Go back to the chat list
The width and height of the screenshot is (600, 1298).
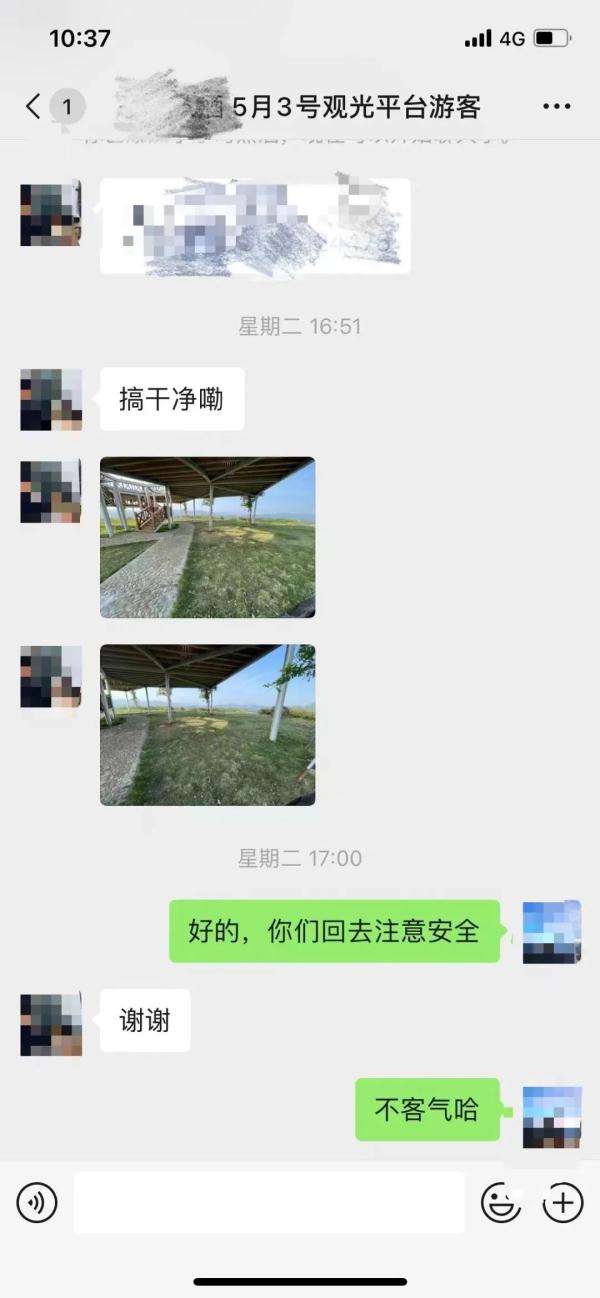pos(34,106)
